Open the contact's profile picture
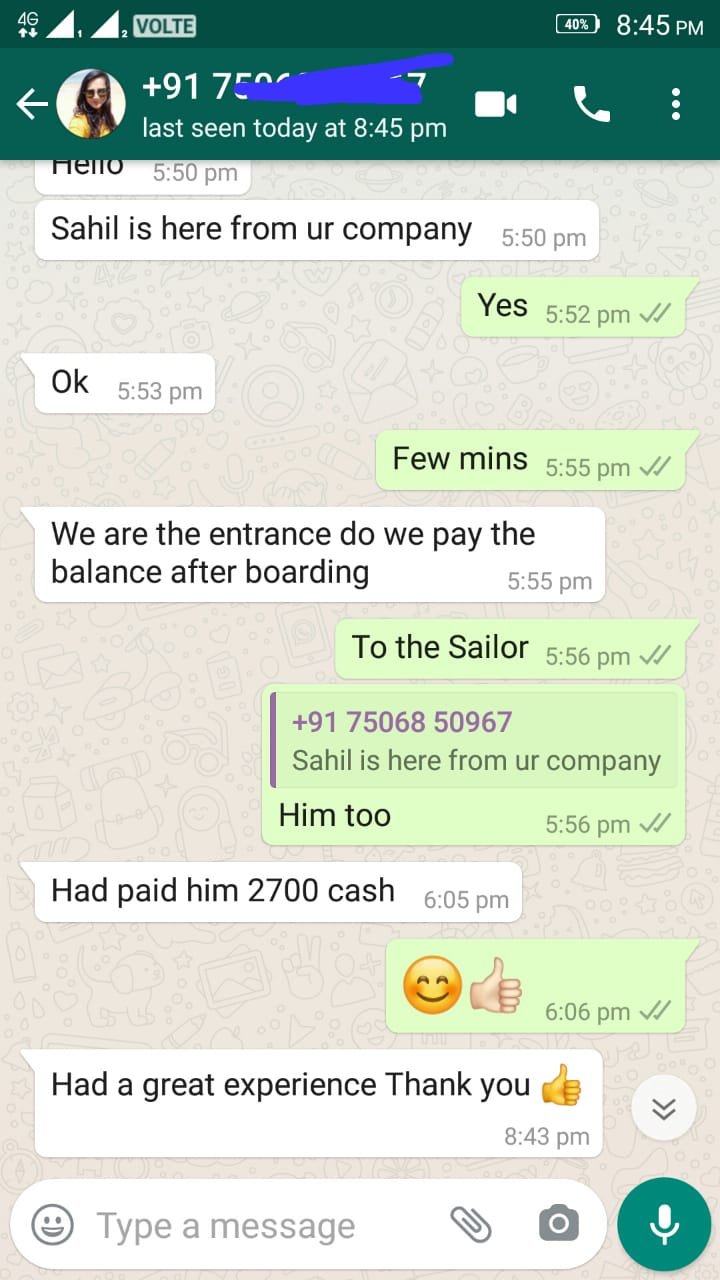Screen dimensions: 720x1280 click(x=90, y=104)
